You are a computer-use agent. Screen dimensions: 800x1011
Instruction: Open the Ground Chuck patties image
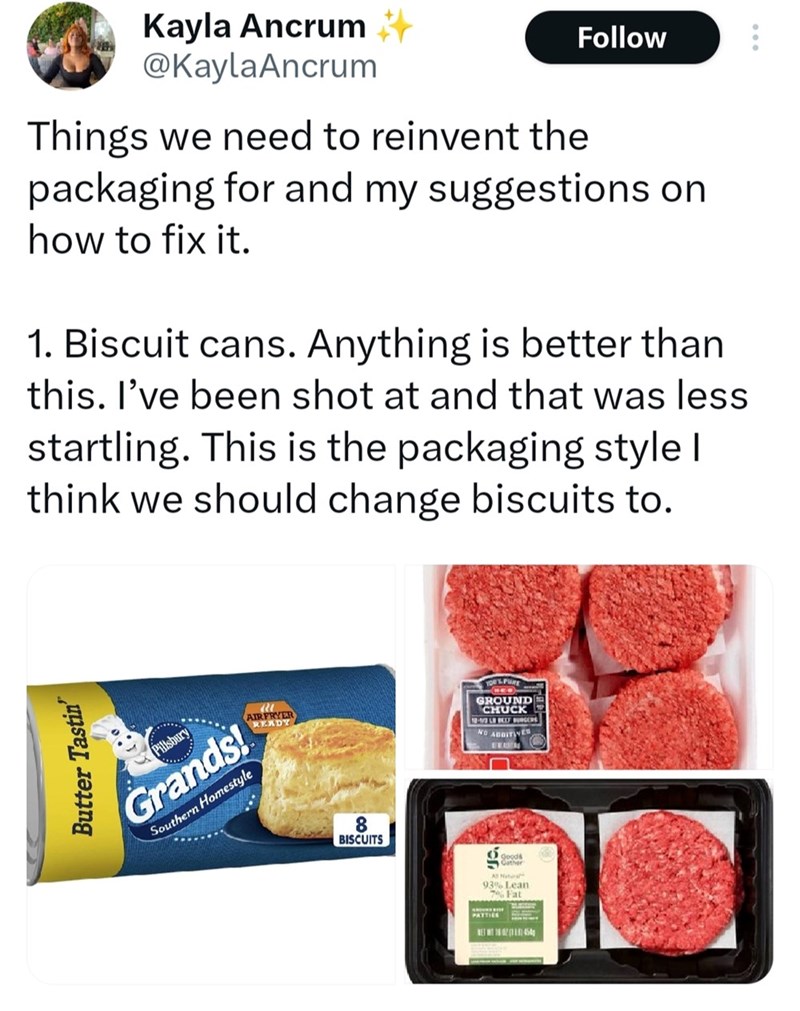[588, 668]
